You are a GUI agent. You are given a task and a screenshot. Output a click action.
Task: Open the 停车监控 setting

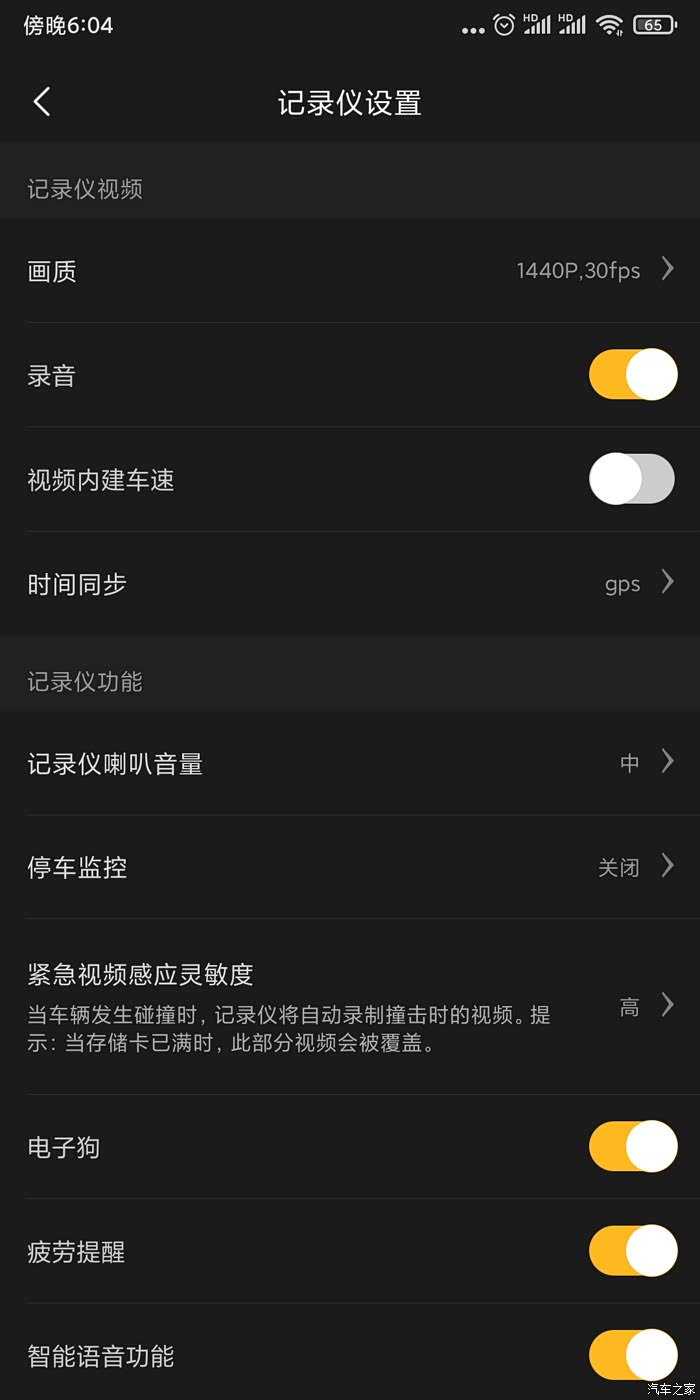(350, 867)
